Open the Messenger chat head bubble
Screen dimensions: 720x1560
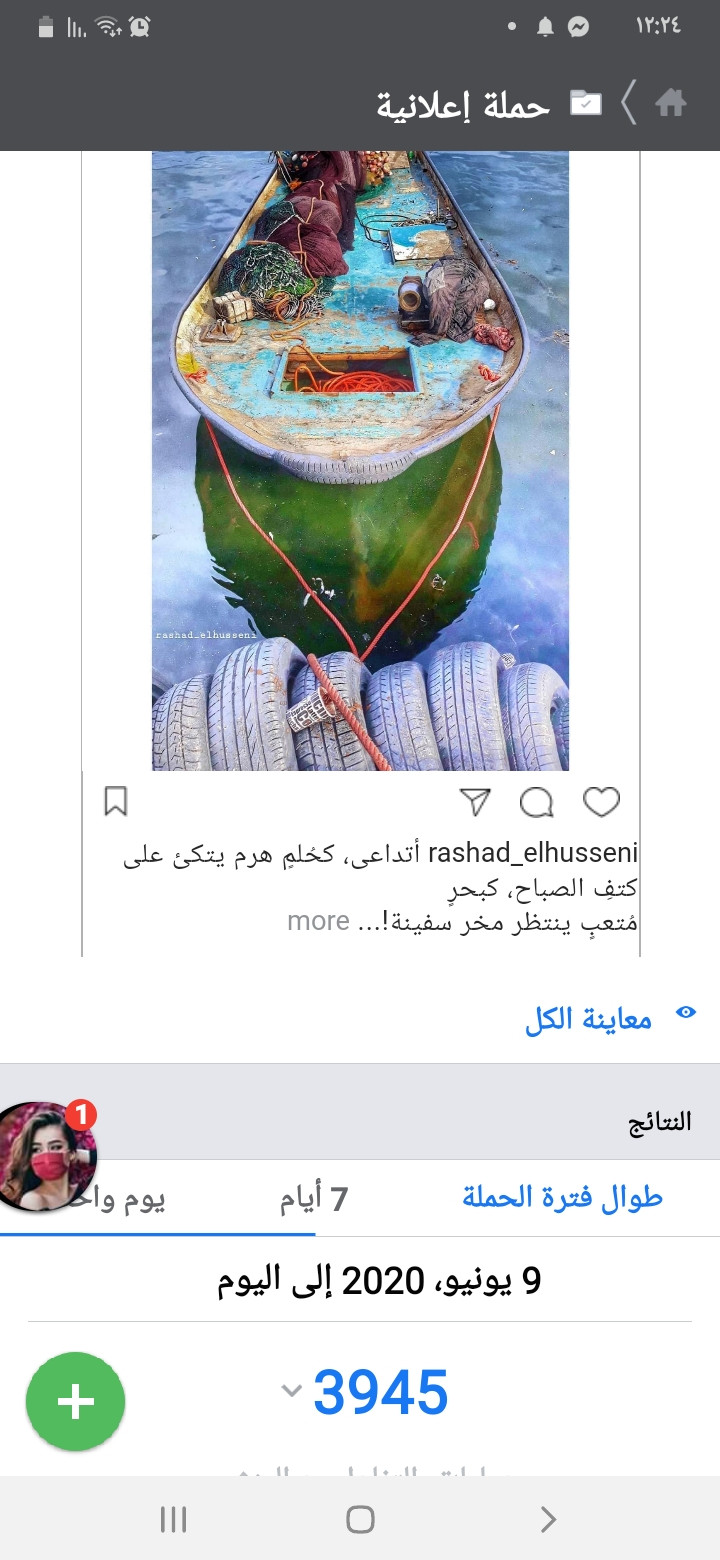(x=47, y=1157)
